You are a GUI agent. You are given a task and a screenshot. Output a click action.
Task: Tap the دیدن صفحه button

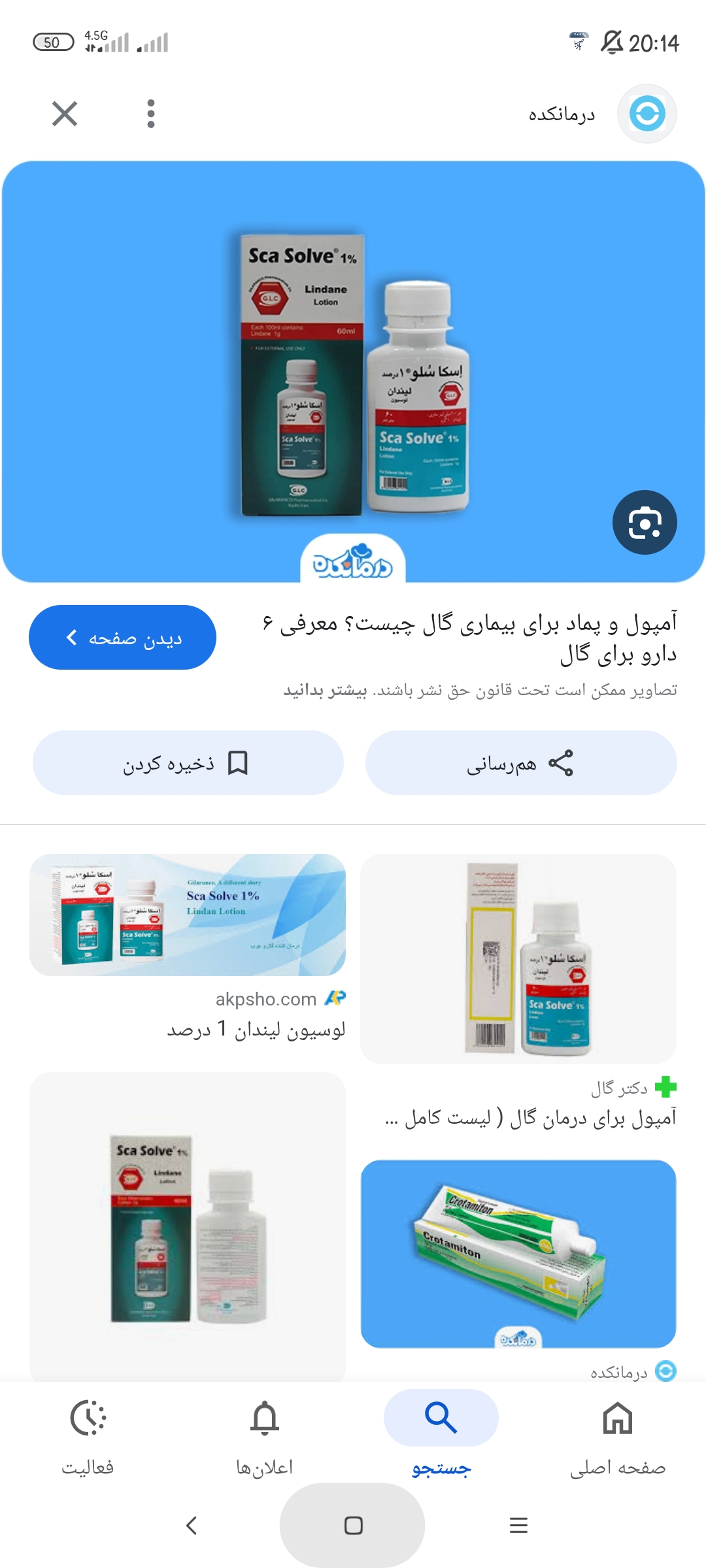(122, 637)
